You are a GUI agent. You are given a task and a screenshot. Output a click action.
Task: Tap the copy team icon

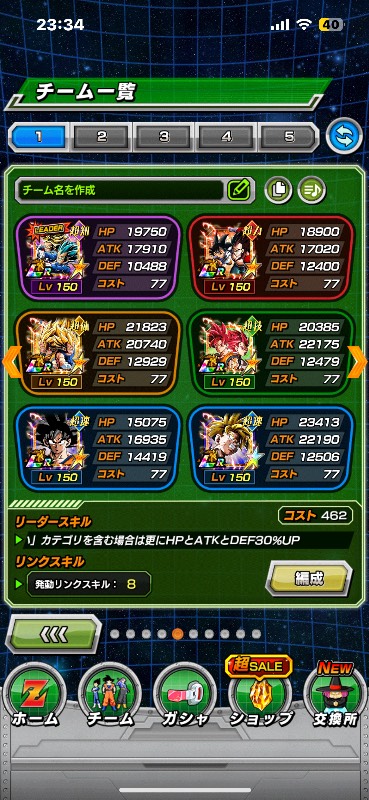(x=278, y=190)
